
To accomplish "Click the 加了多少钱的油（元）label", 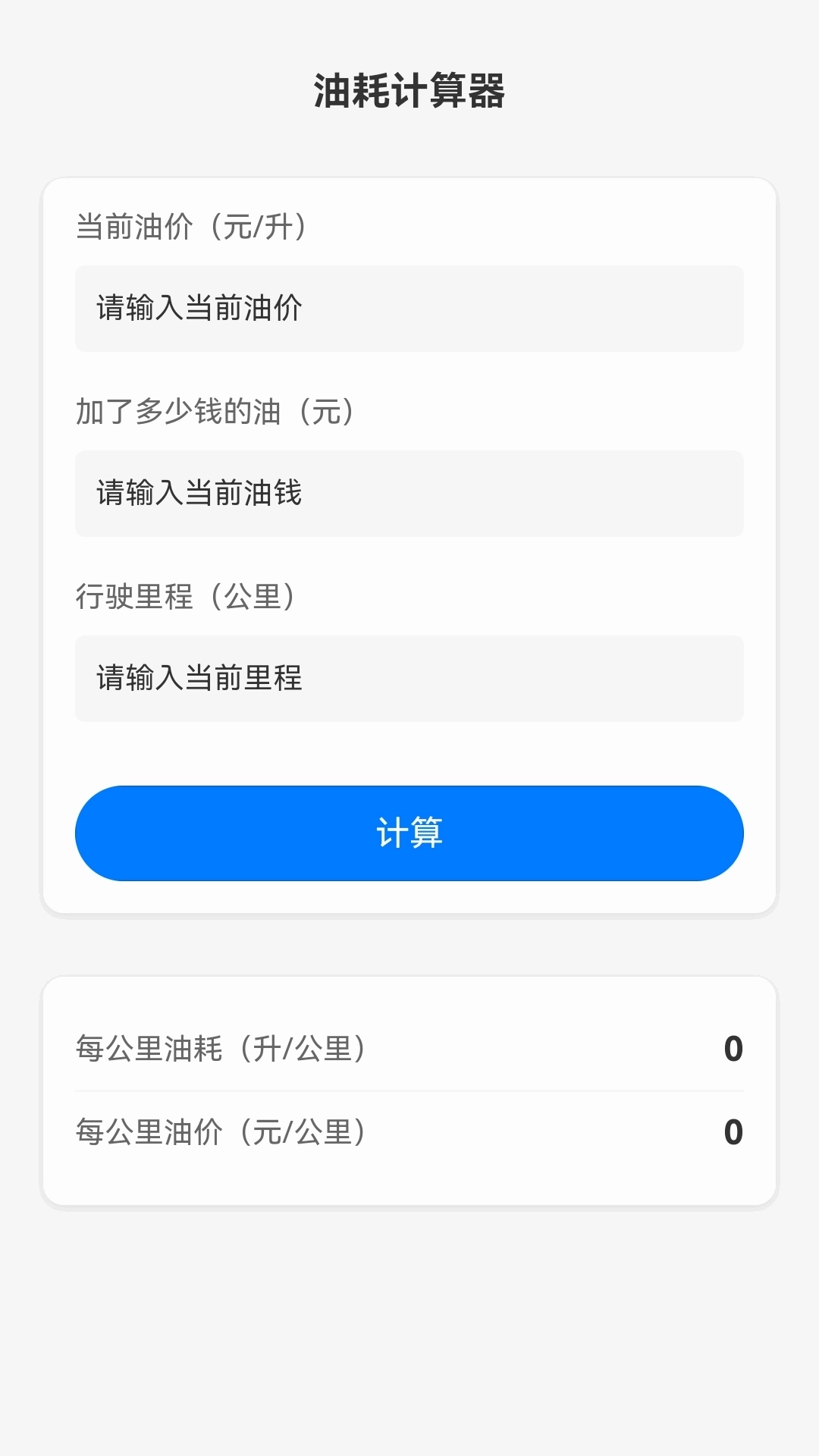I will pos(215,412).
